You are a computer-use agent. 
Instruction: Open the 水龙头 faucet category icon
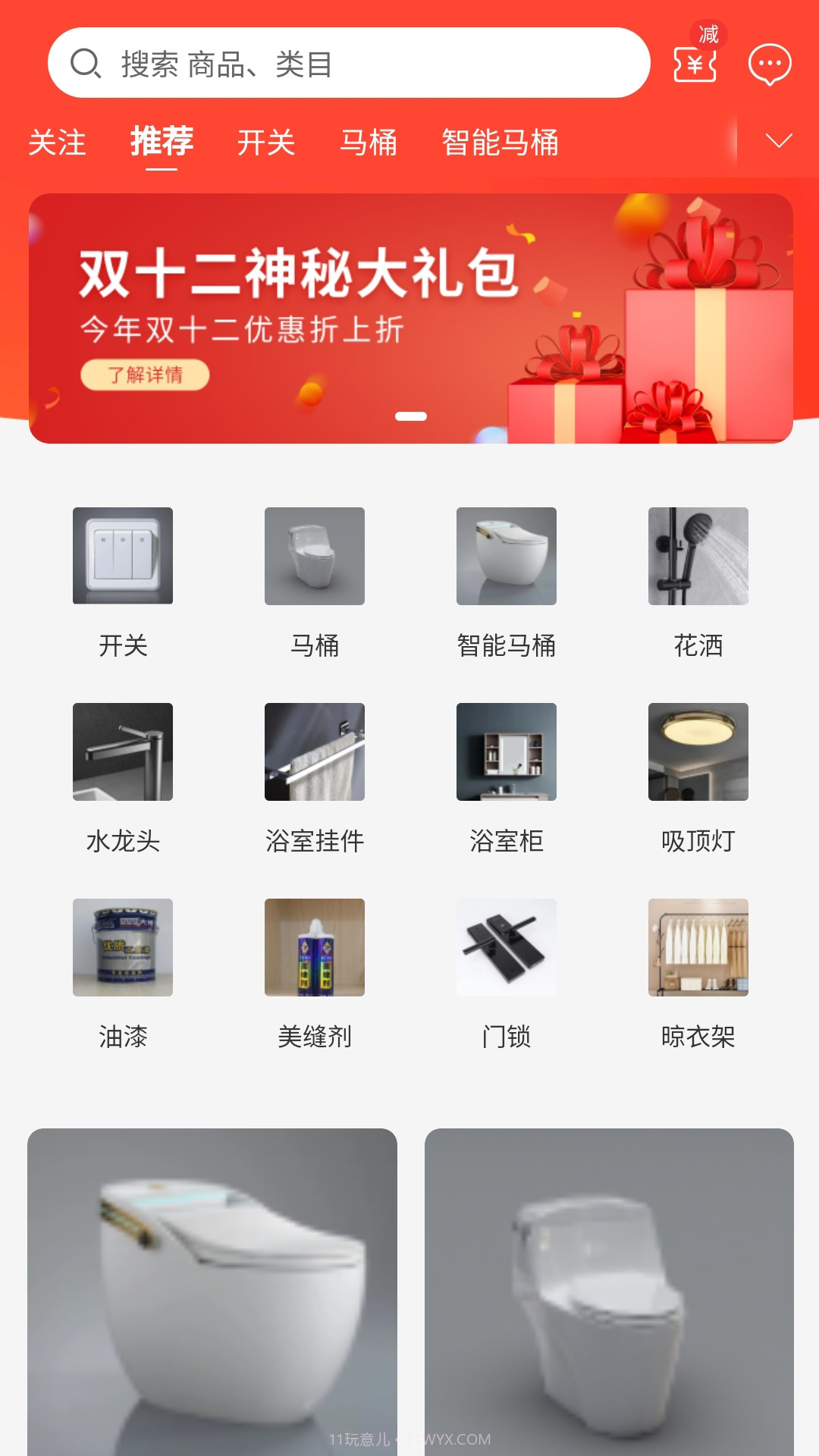coord(123,752)
